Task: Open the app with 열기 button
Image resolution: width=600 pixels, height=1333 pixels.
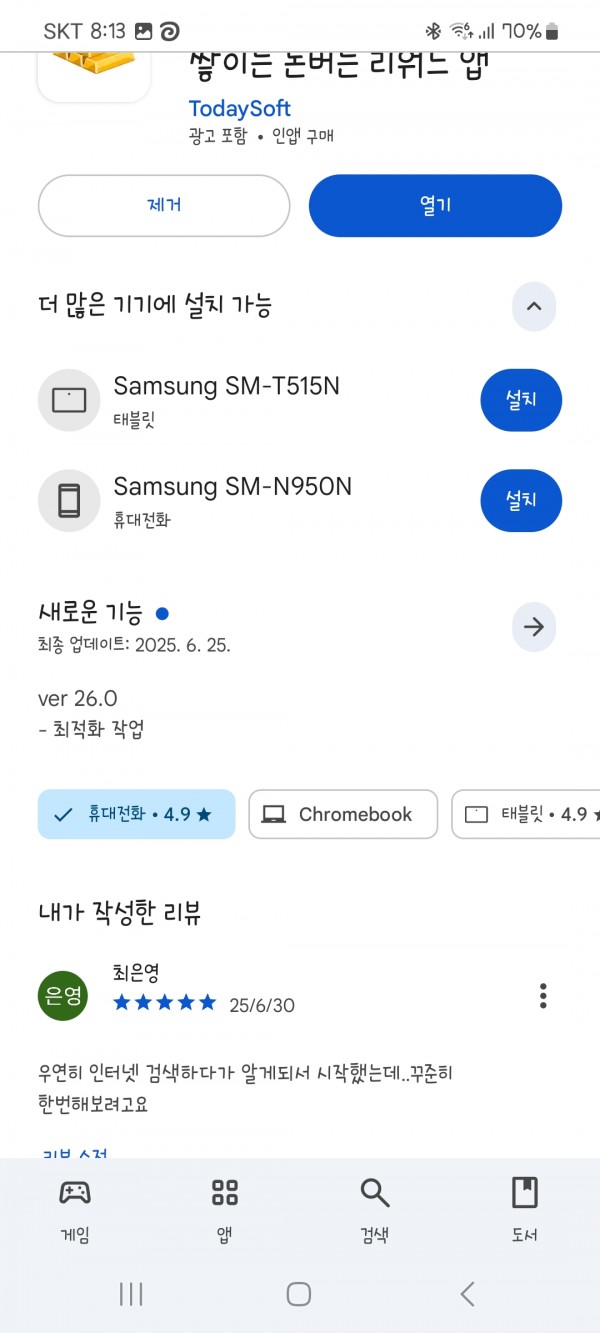Action: click(435, 206)
